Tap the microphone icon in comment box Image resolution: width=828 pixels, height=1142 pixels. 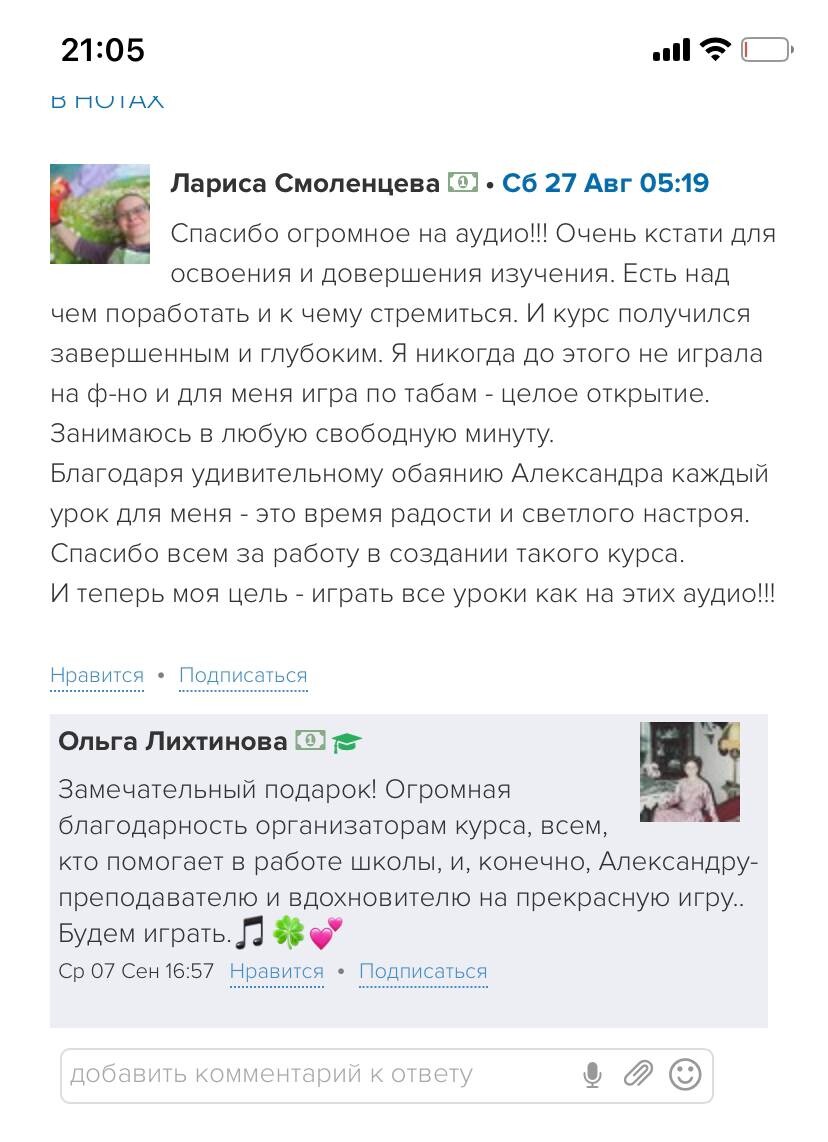[593, 1075]
